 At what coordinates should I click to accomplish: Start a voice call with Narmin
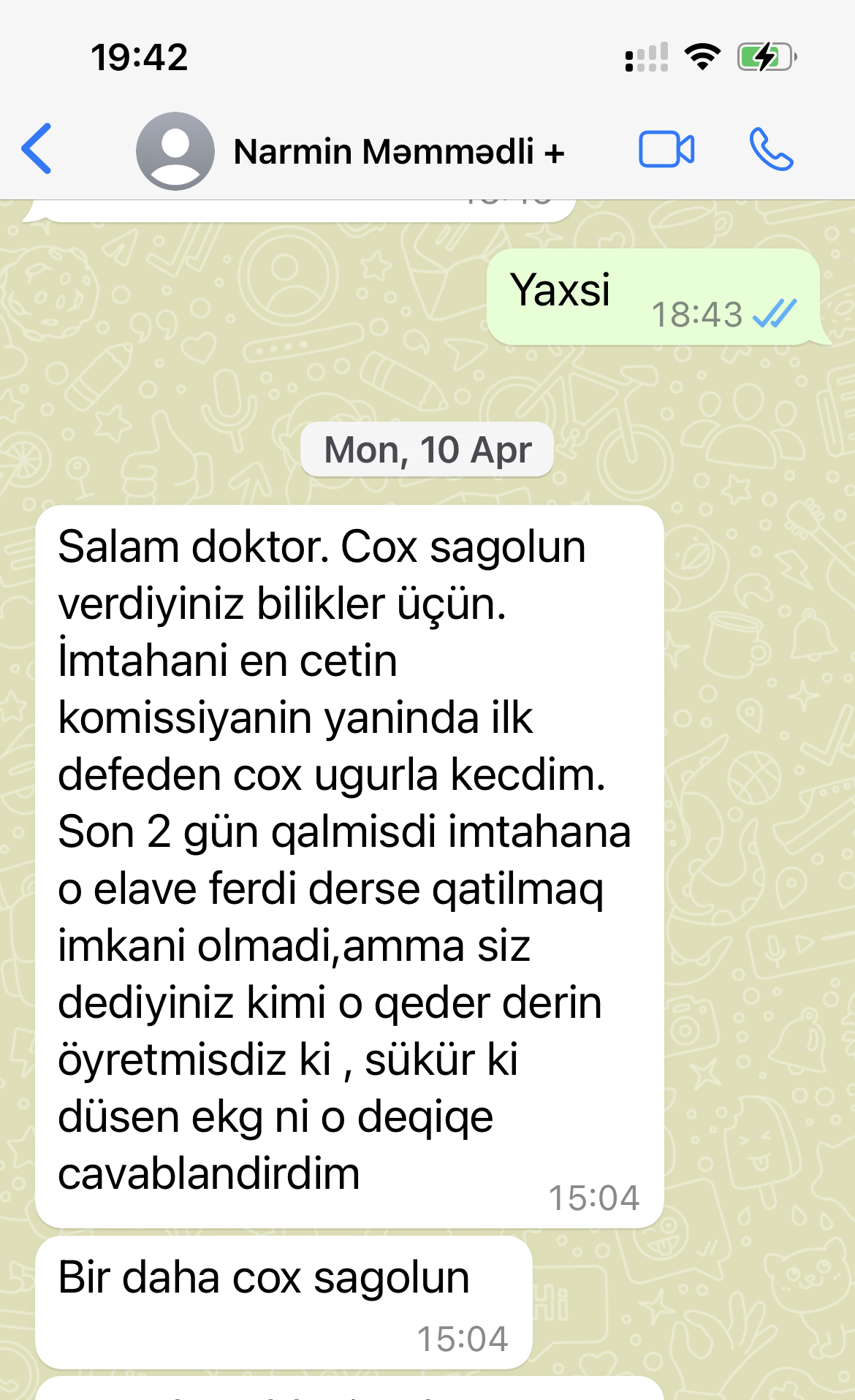[x=771, y=150]
